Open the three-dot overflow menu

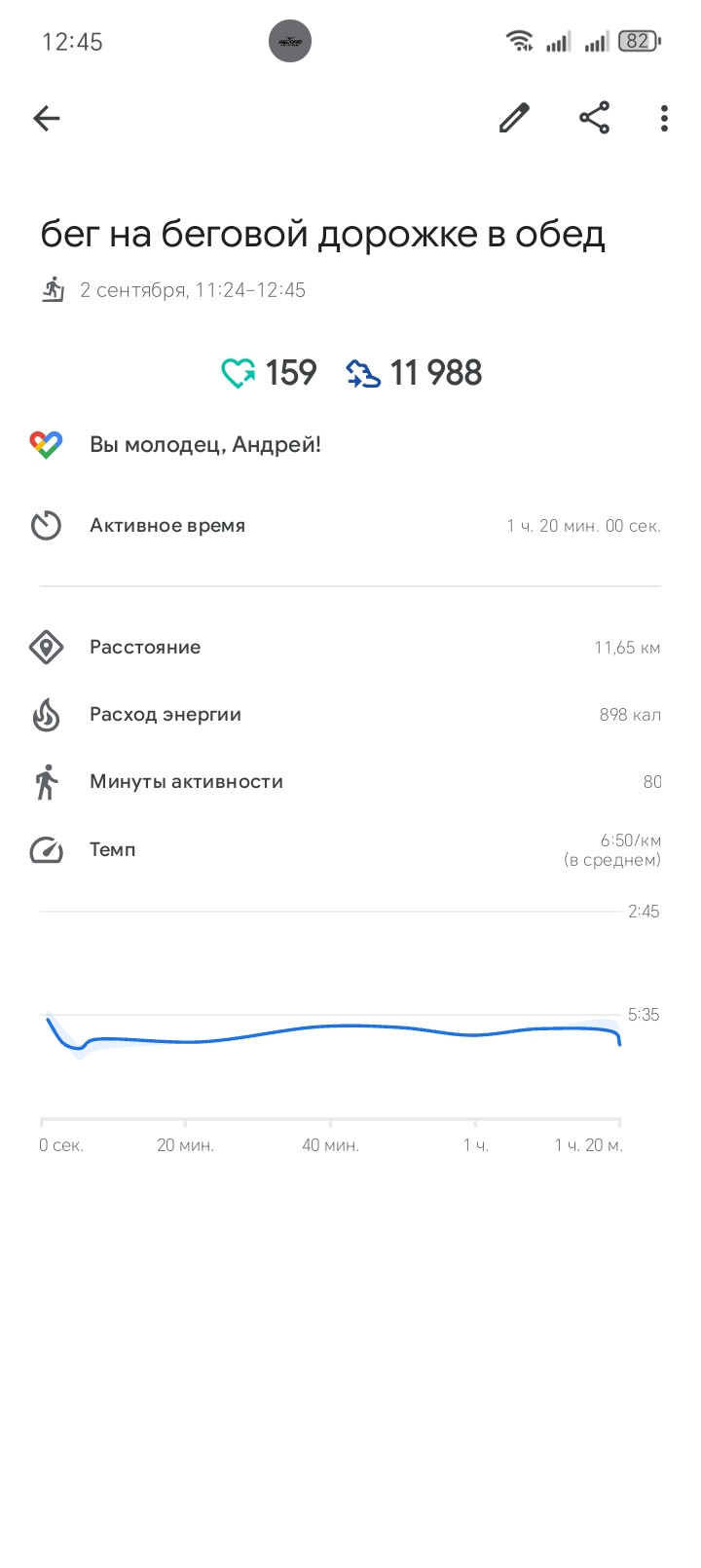[664, 119]
